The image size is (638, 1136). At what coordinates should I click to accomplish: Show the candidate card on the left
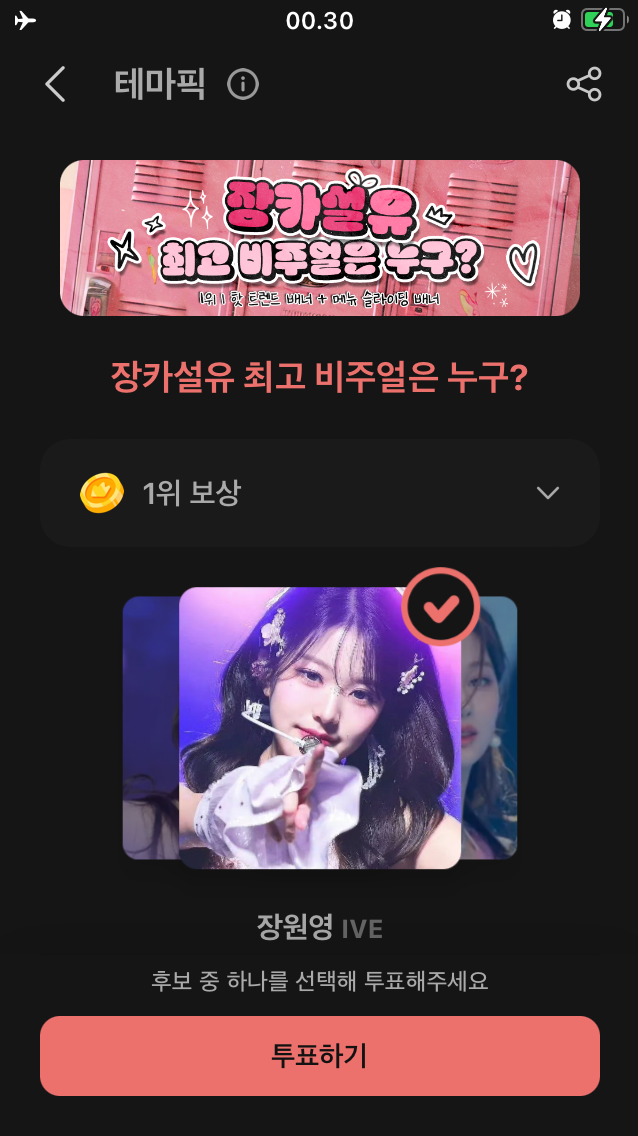pyautogui.click(x=150, y=728)
